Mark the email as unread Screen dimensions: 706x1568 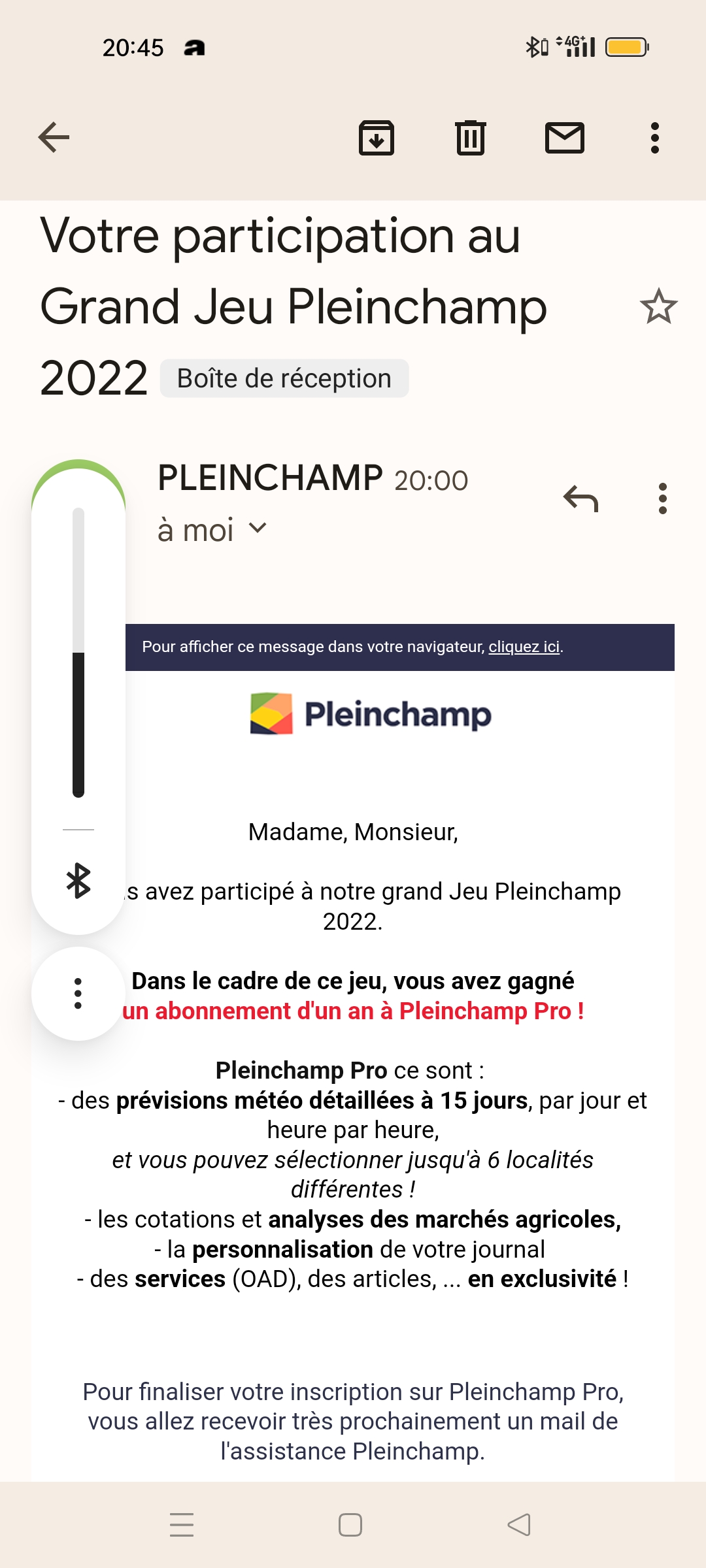[565, 138]
